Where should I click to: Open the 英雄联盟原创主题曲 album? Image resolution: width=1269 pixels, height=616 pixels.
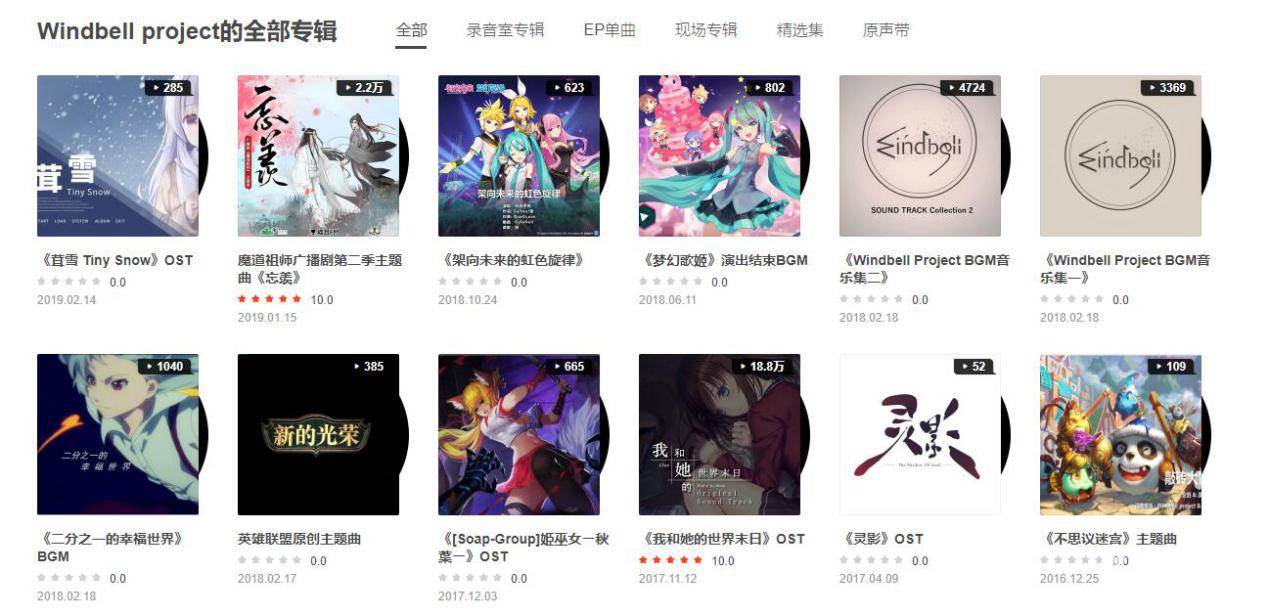(x=318, y=434)
